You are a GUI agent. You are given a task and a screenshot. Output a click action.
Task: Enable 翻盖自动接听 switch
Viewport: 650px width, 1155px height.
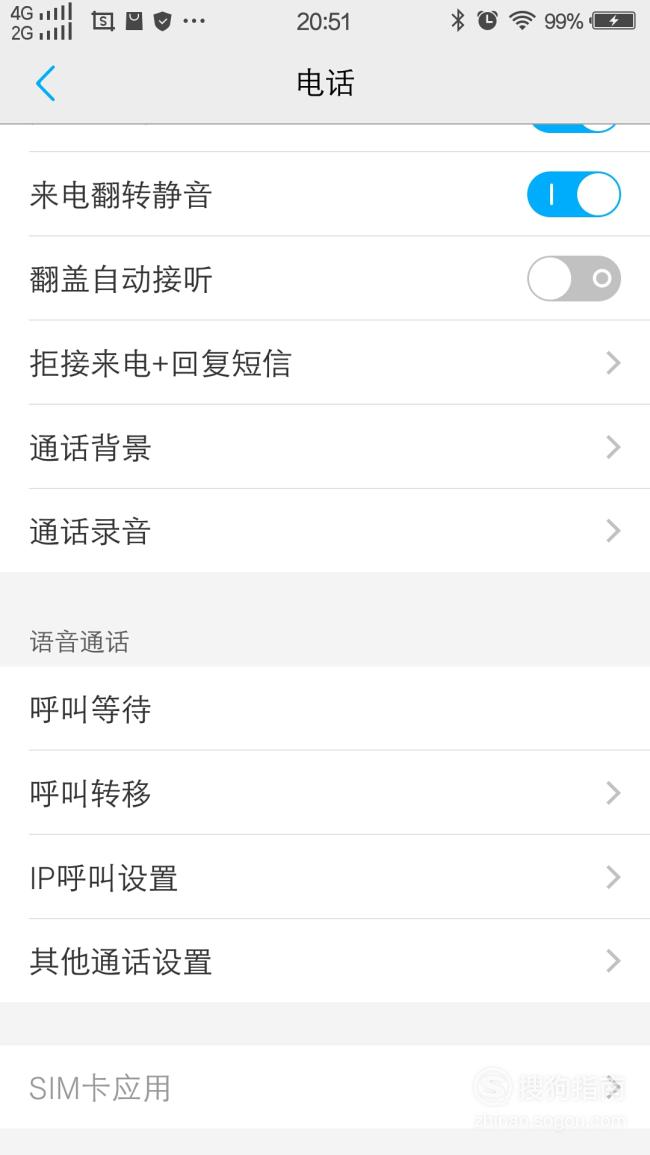click(x=573, y=278)
